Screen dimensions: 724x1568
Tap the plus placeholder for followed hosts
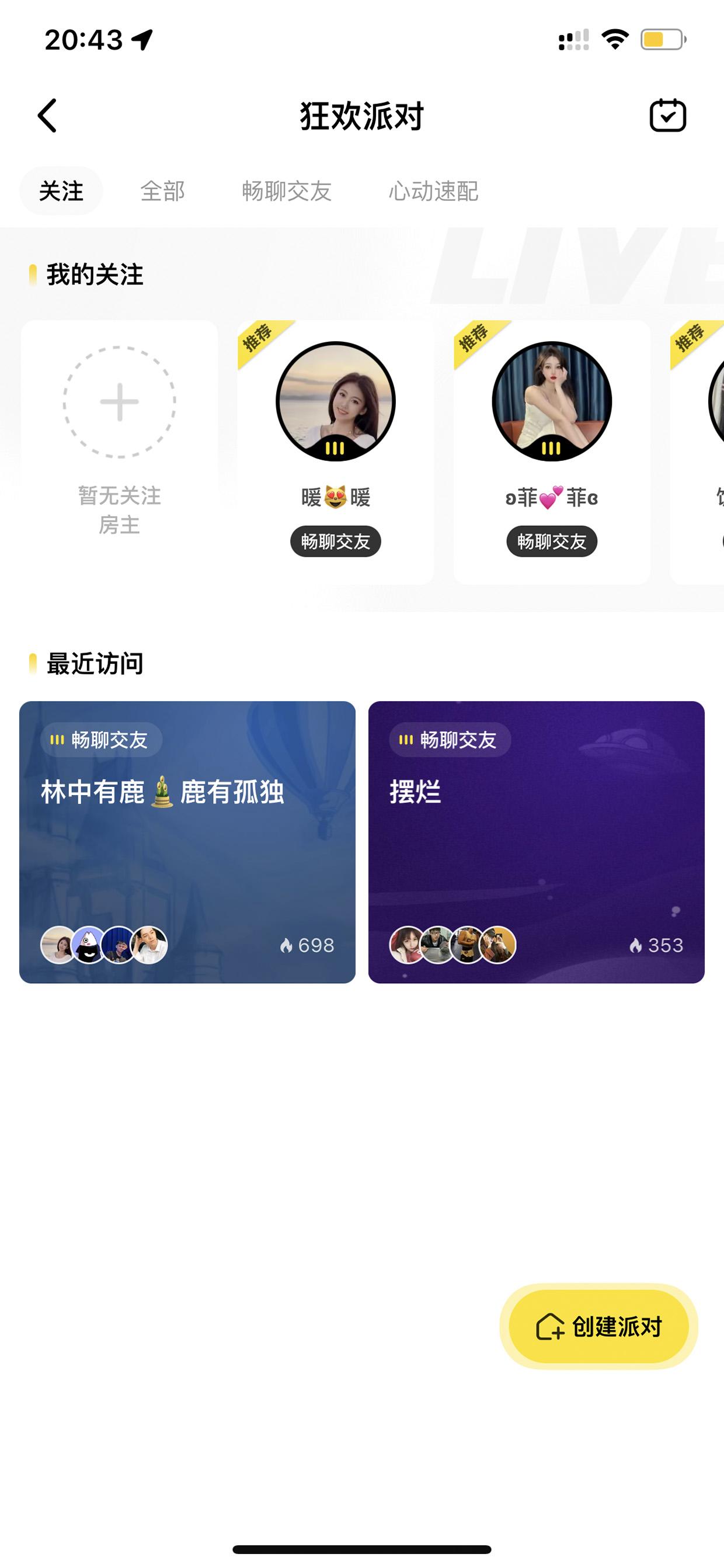pos(119,402)
